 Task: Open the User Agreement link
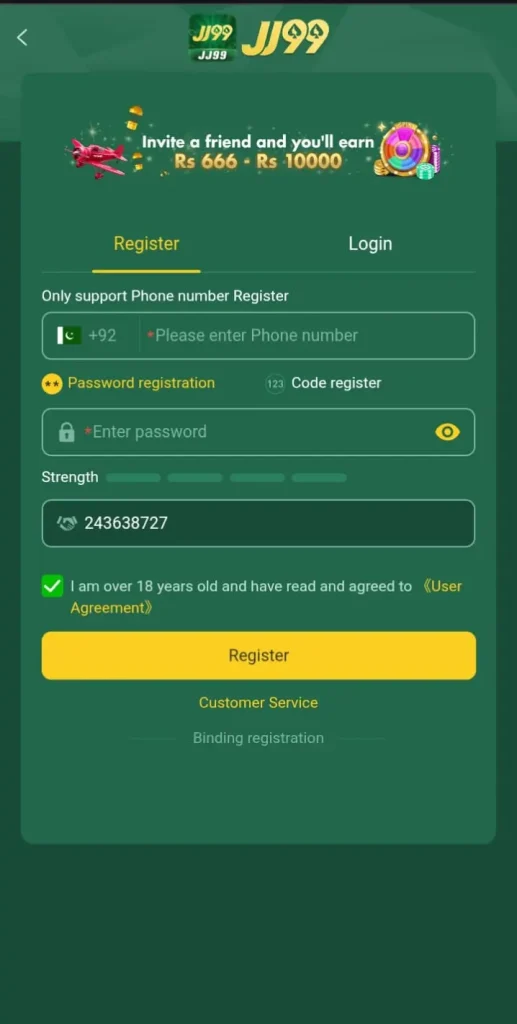[266, 597]
